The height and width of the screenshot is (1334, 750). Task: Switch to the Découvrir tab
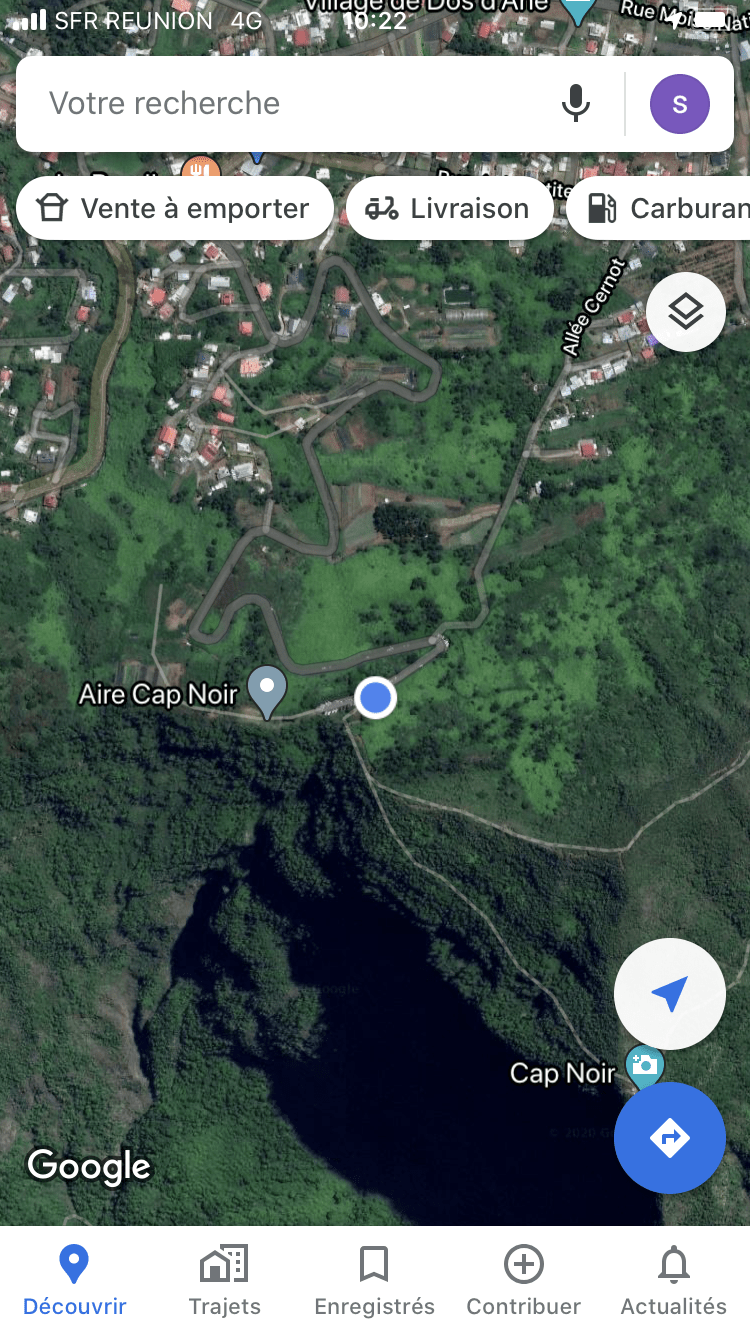coord(75,1280)
